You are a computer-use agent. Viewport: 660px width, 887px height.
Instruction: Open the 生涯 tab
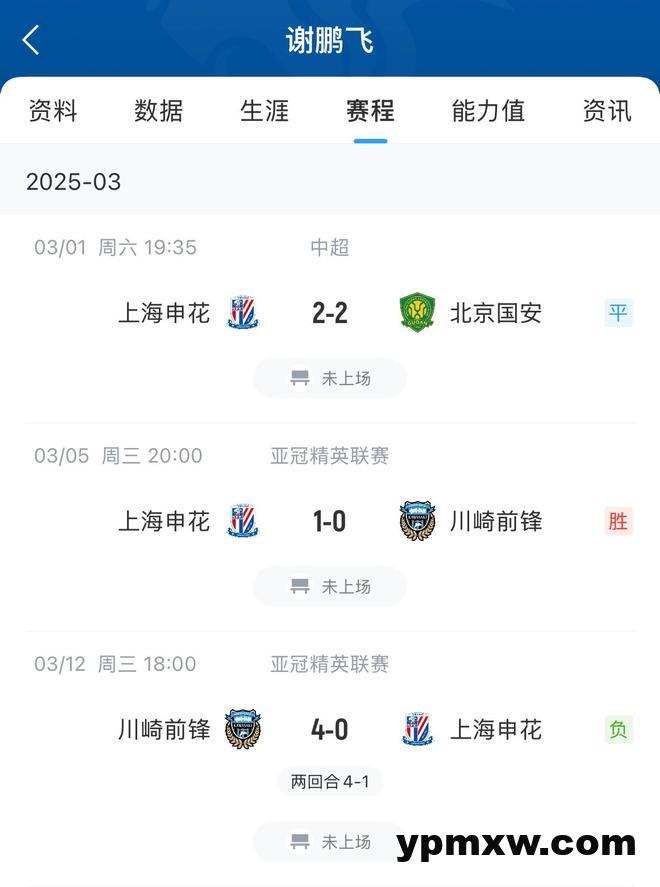click(x=265, y=110)
